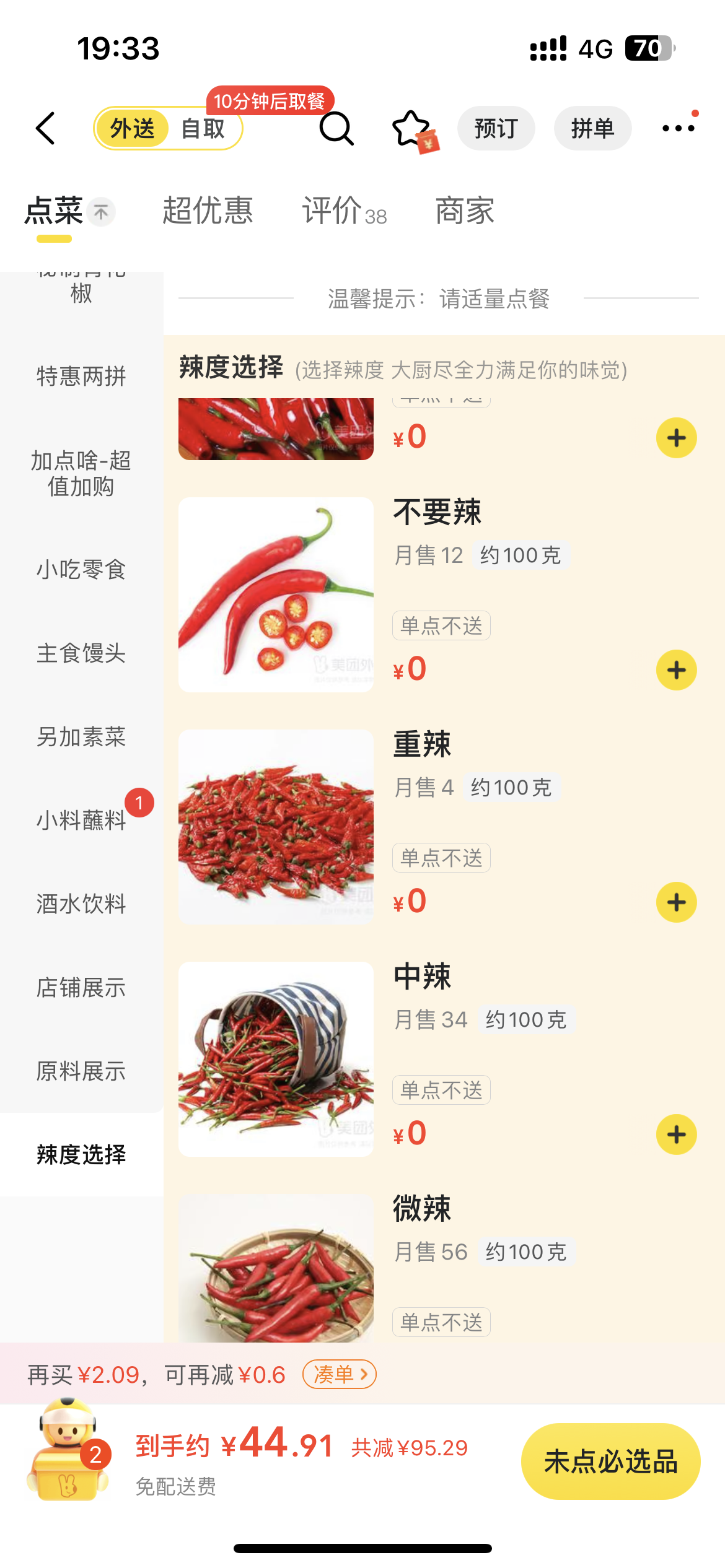Image resolution: width=725 pixels, height=1568 pixels.
Task: Open the 商家 merchant tab
Action: 465,211
